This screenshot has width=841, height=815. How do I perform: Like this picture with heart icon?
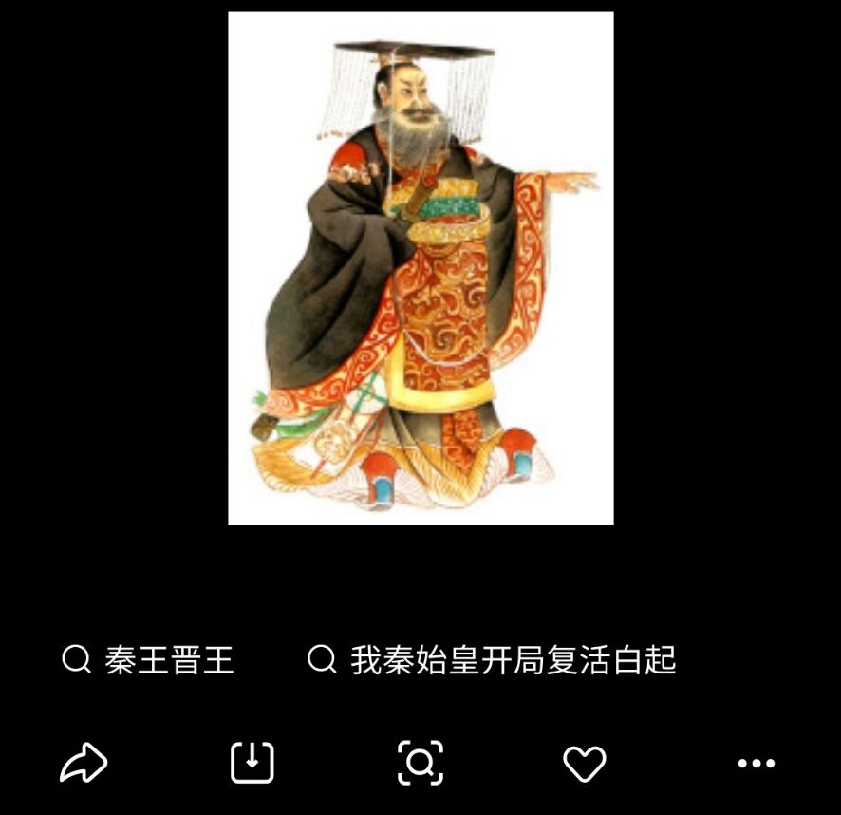585,764
